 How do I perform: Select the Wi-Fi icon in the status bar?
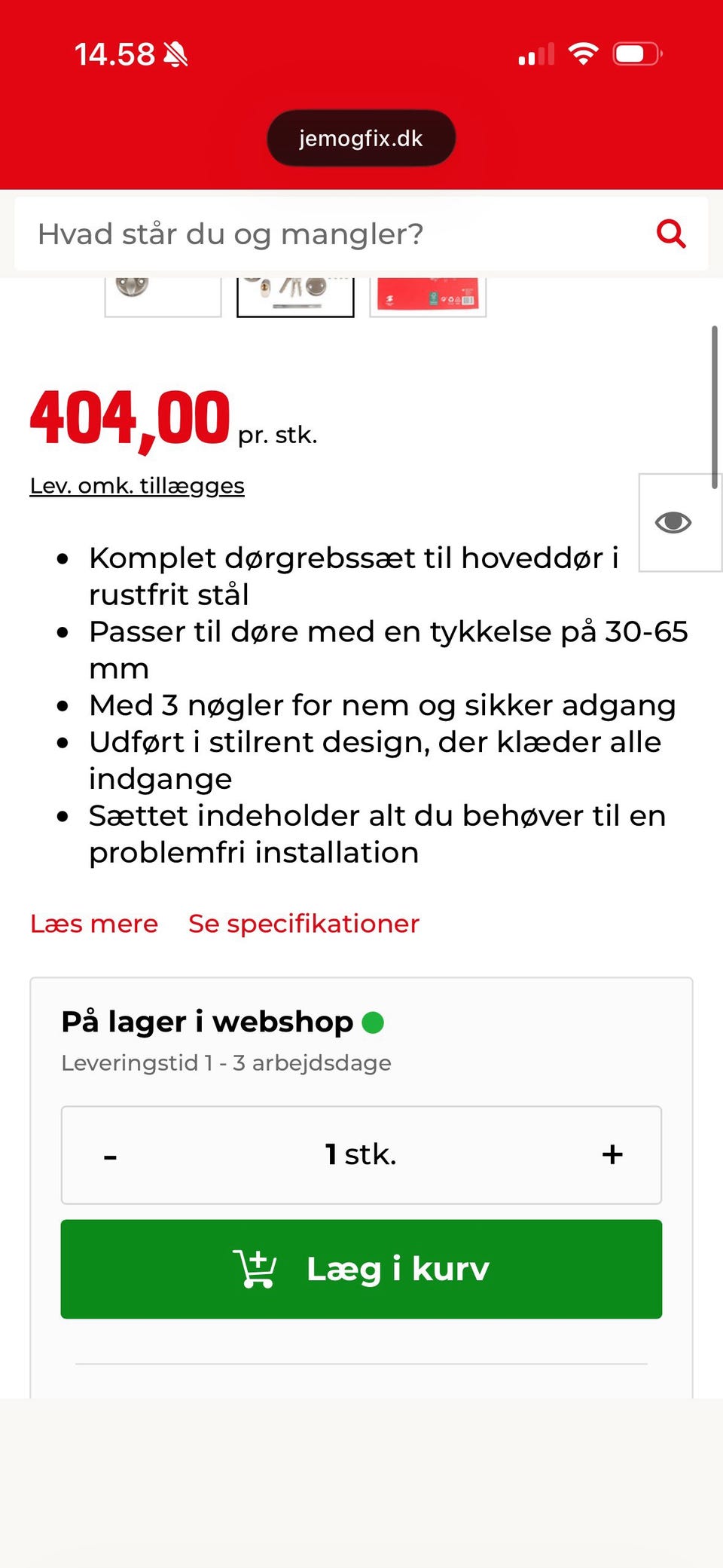[x=581, y=53]
